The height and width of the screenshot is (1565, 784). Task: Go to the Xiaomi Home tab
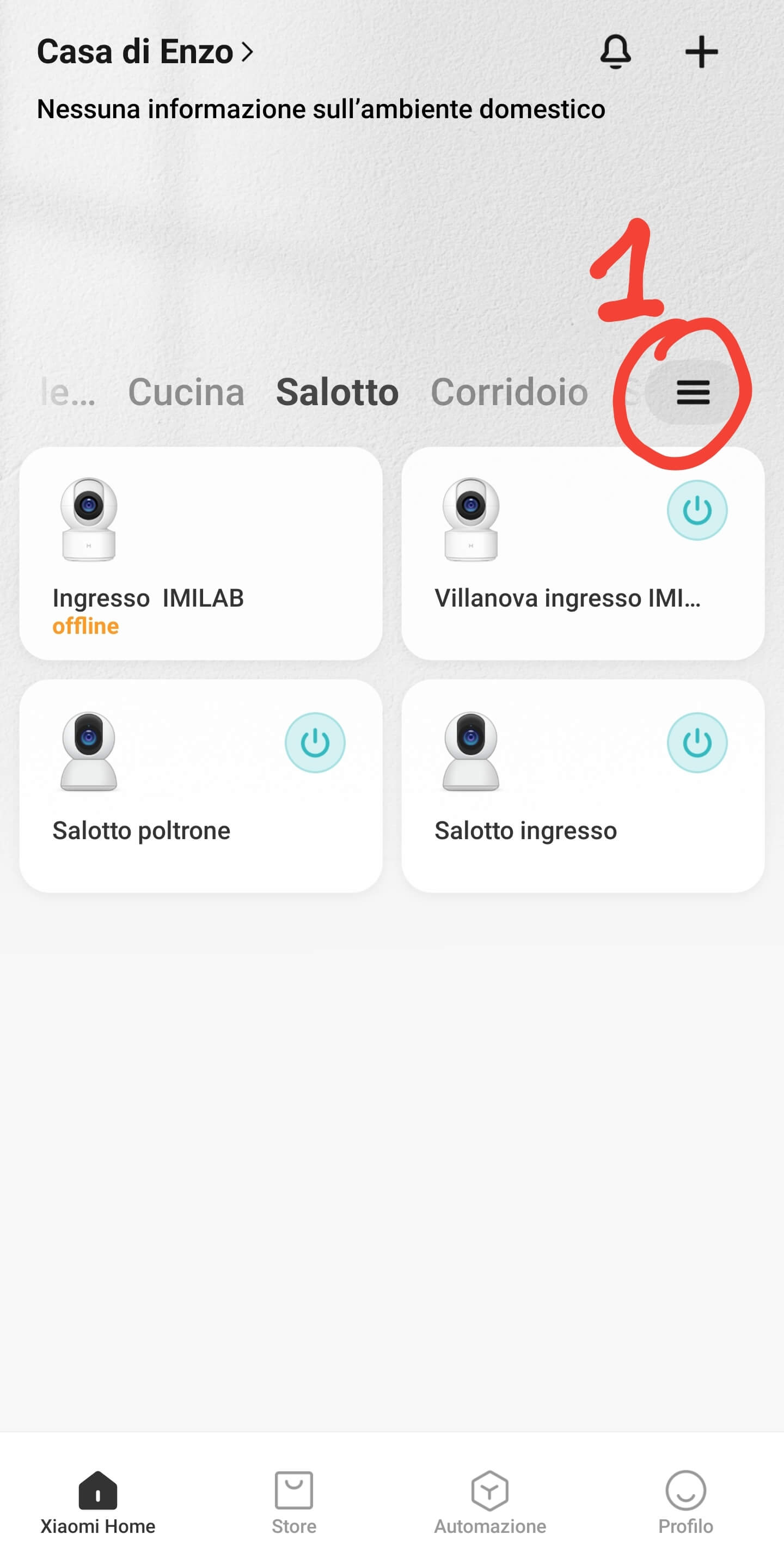pos(98,1501)
